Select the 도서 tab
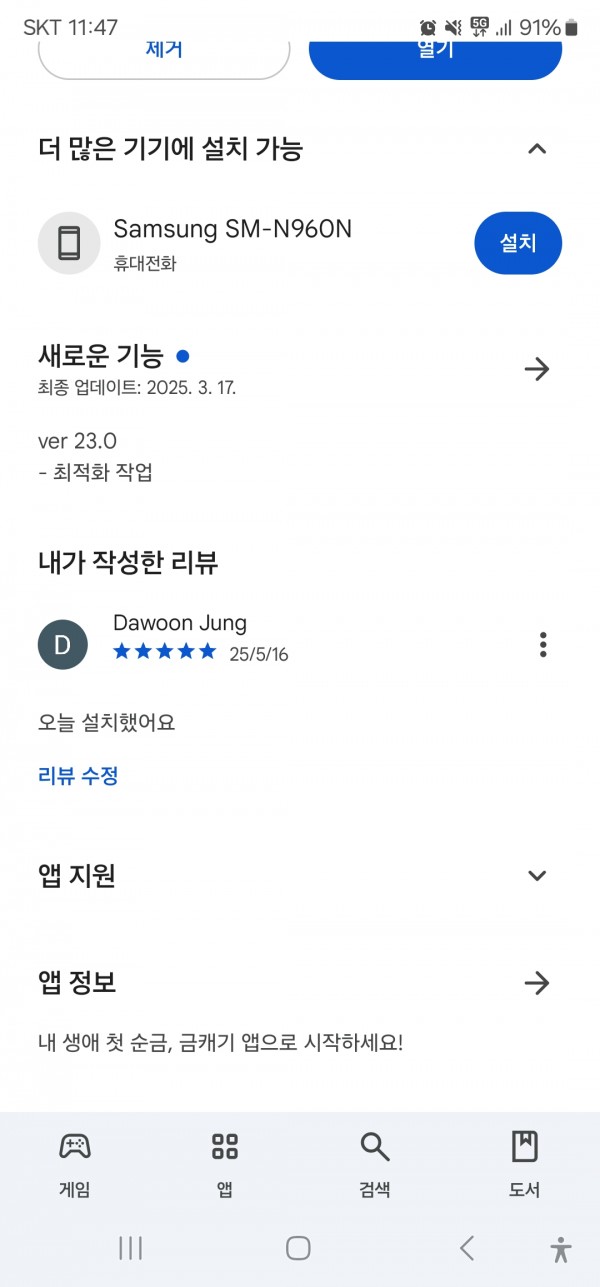This screenshot has height=1287, width=600. coord(525,1164)
